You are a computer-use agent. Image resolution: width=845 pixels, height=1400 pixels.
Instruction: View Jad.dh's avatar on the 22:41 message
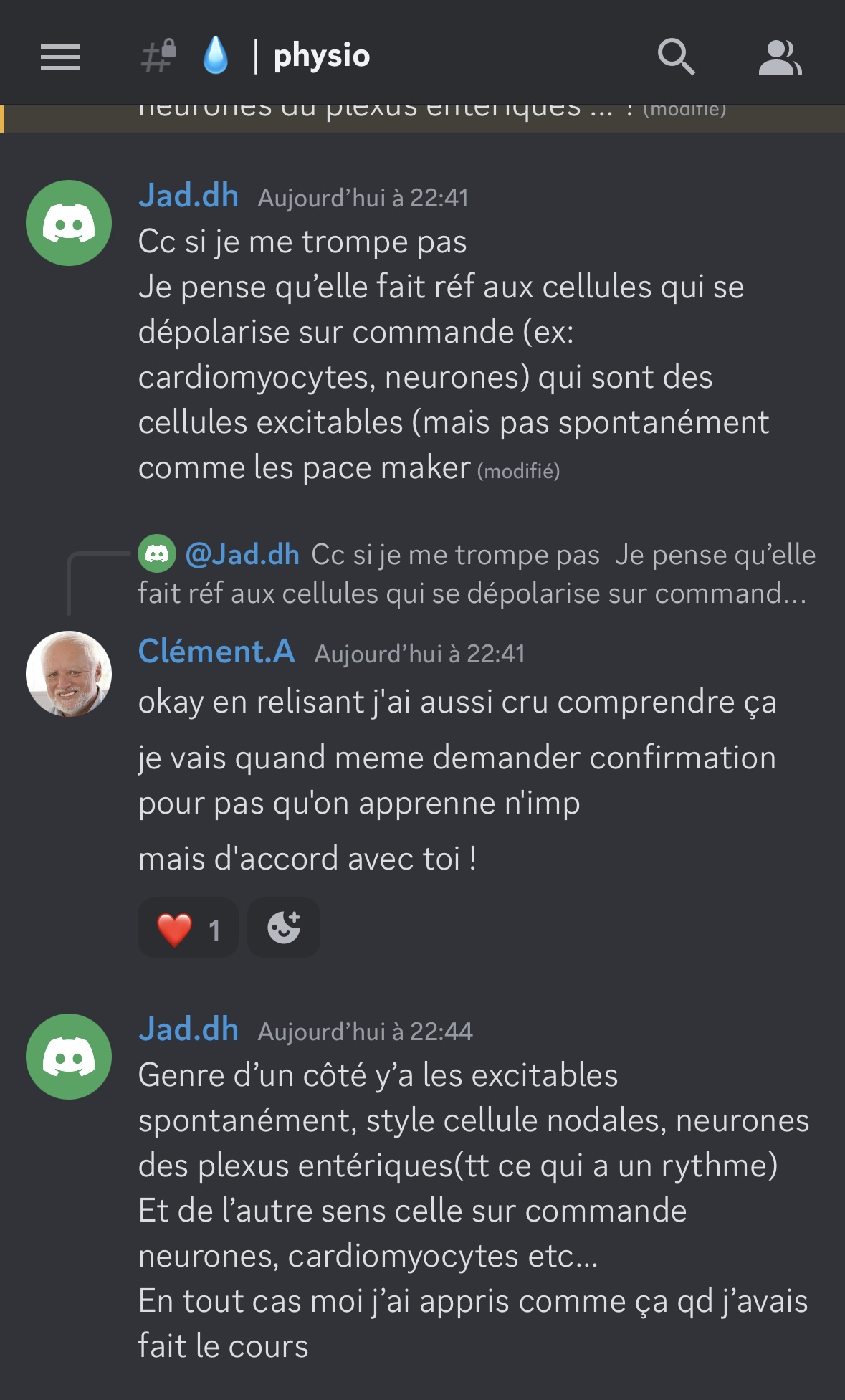point(69,223)
